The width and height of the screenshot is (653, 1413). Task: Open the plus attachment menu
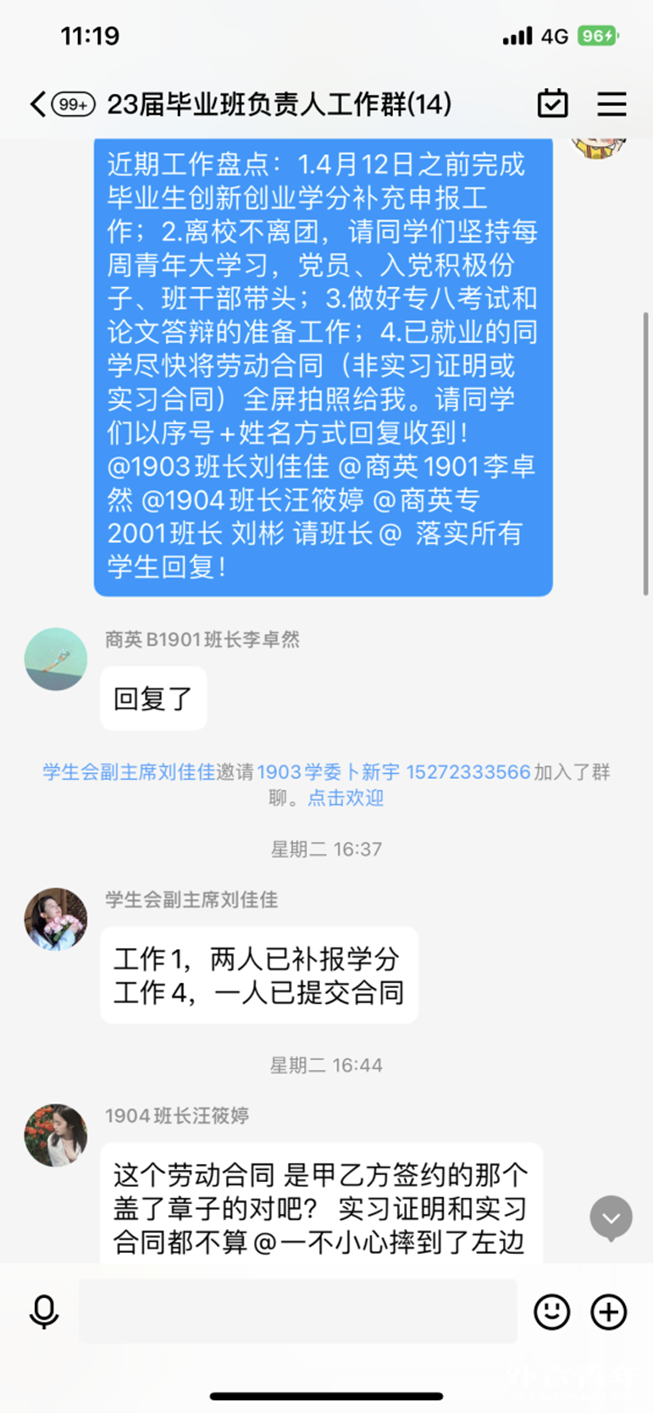coord(609,1311)
